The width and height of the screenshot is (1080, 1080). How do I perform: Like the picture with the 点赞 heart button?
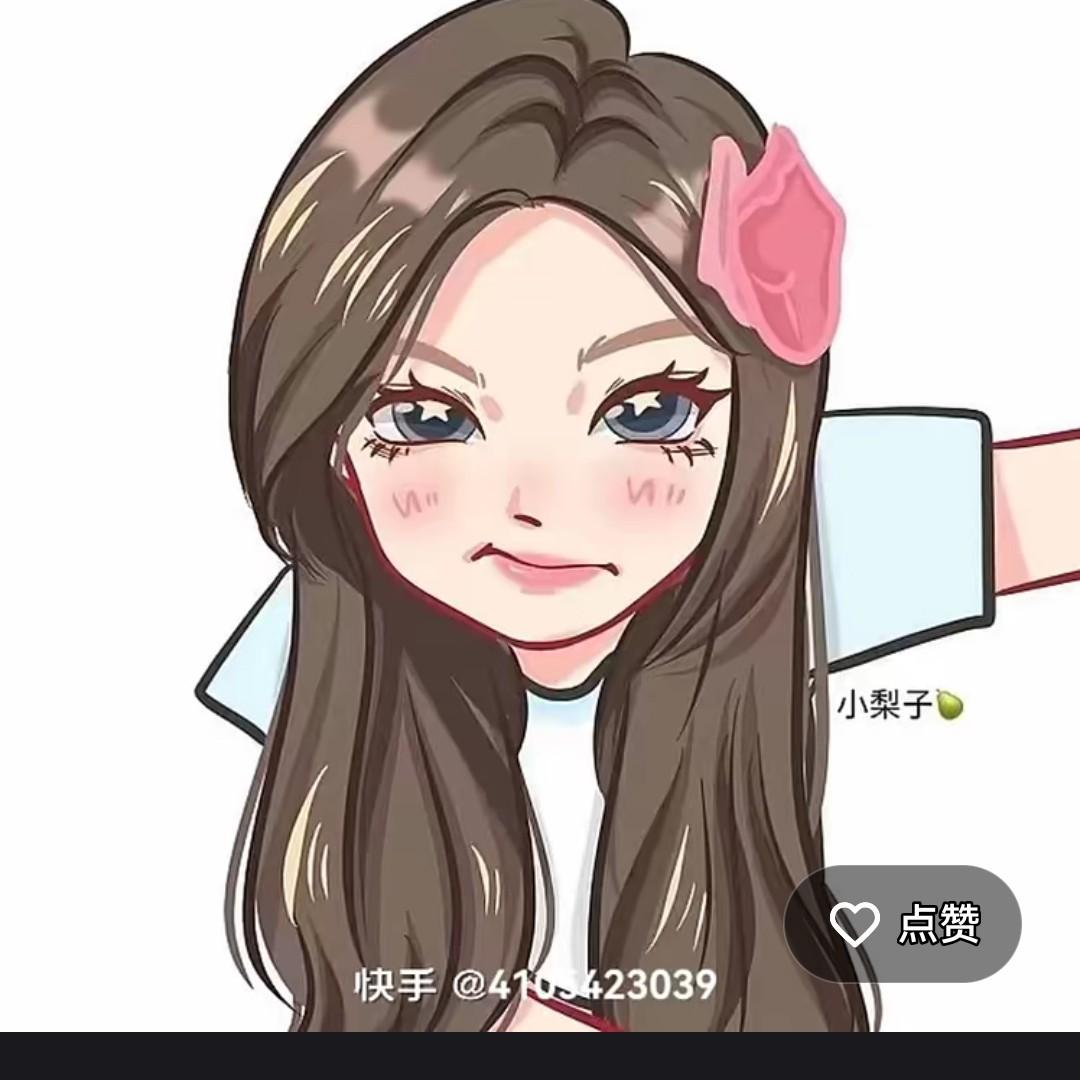pos(902,924)
